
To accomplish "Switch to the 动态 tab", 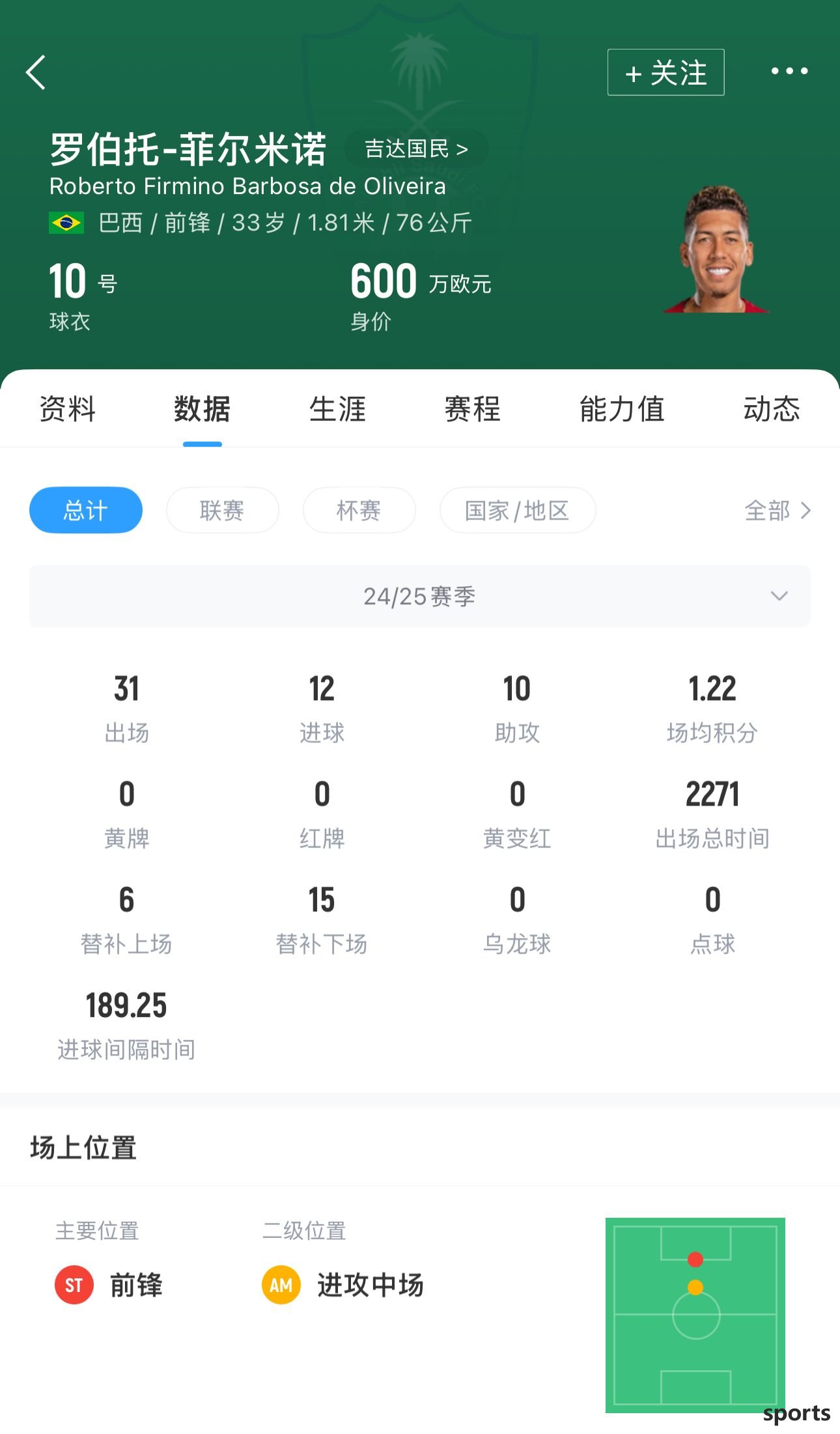I will point(772,409).
